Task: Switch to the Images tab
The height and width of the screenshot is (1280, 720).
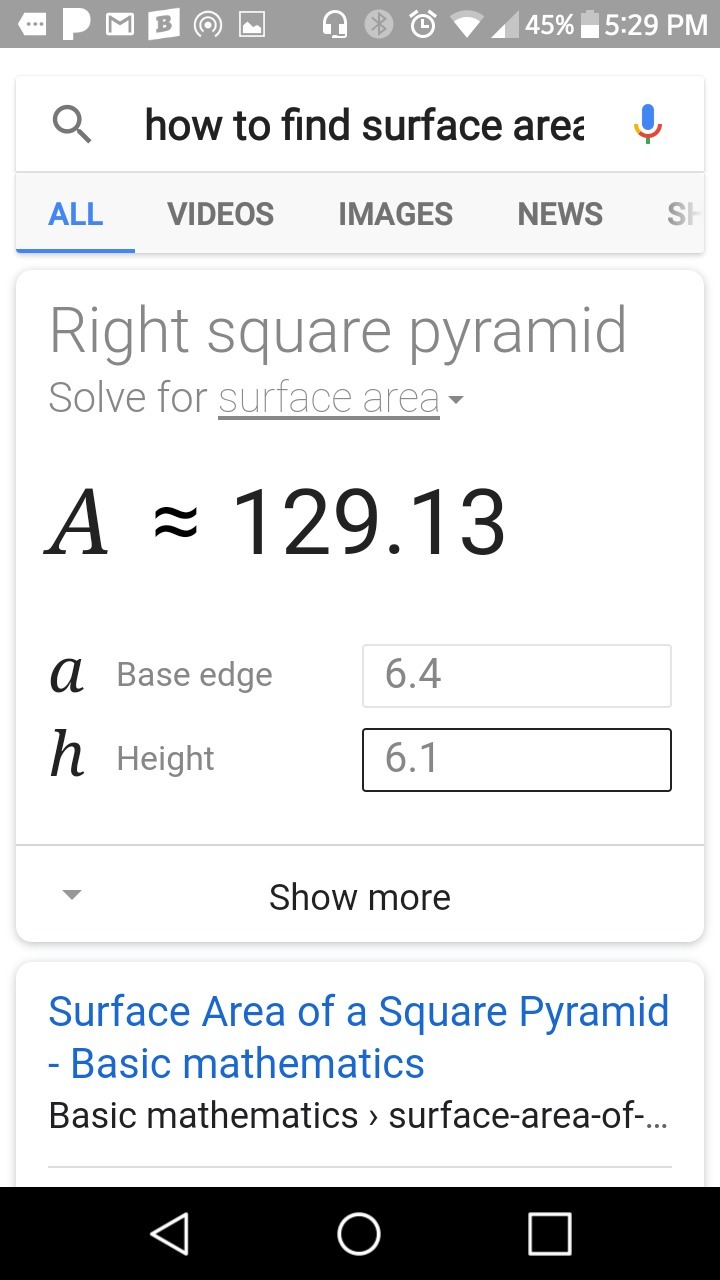Action: click(x=395, y=214)
